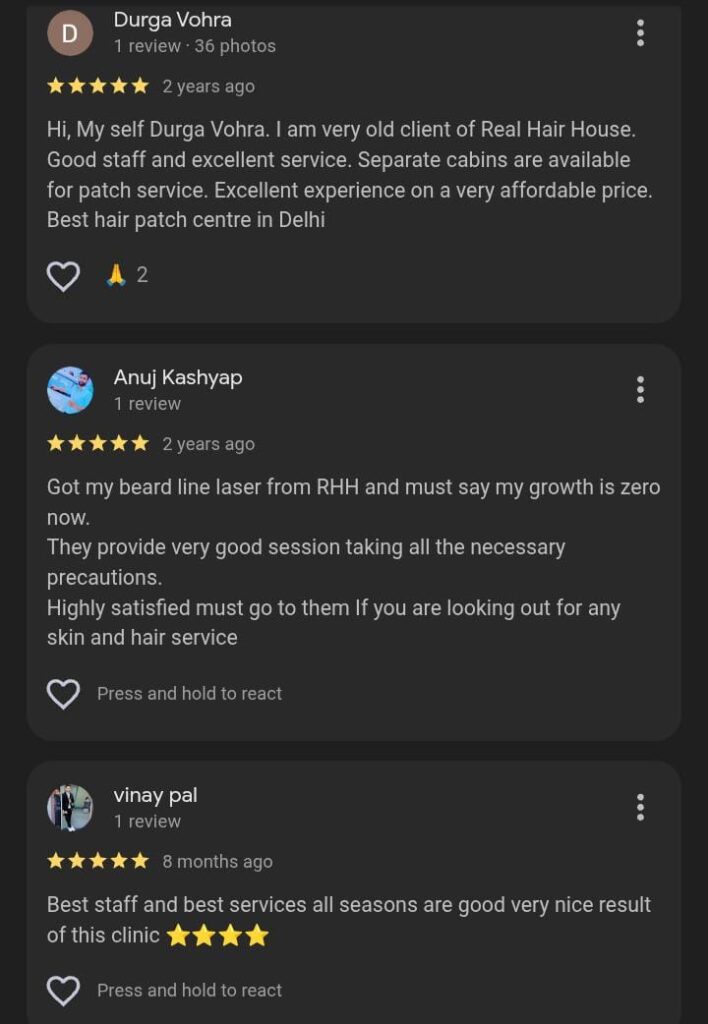Open overflow menu on Anuj Kashyap's review
The width and height of the screenshot is (708, 1024).
click(x=640, y=390)
